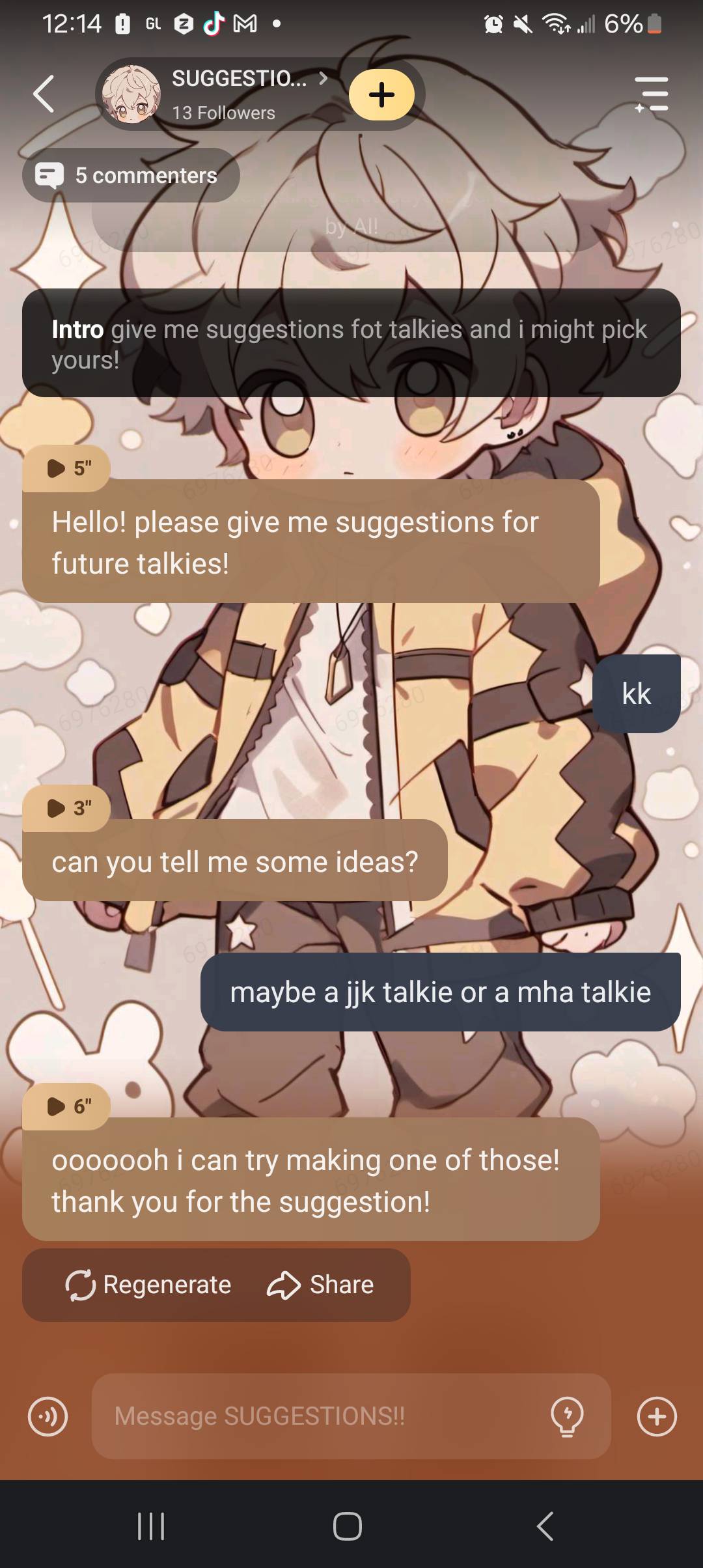Regenerate the last reply

148,1285
